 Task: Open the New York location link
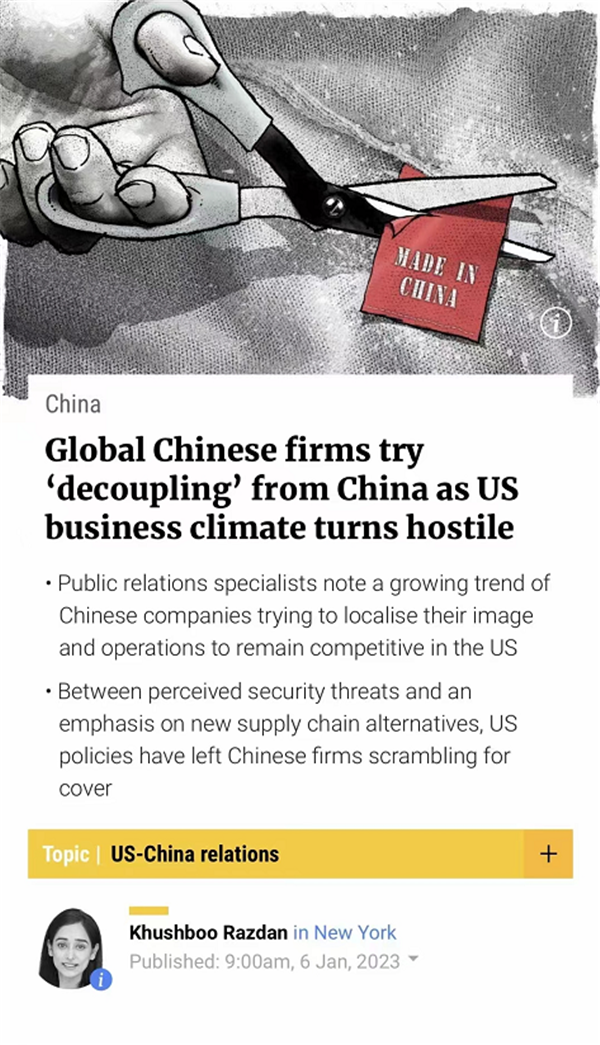coord(355,932)
